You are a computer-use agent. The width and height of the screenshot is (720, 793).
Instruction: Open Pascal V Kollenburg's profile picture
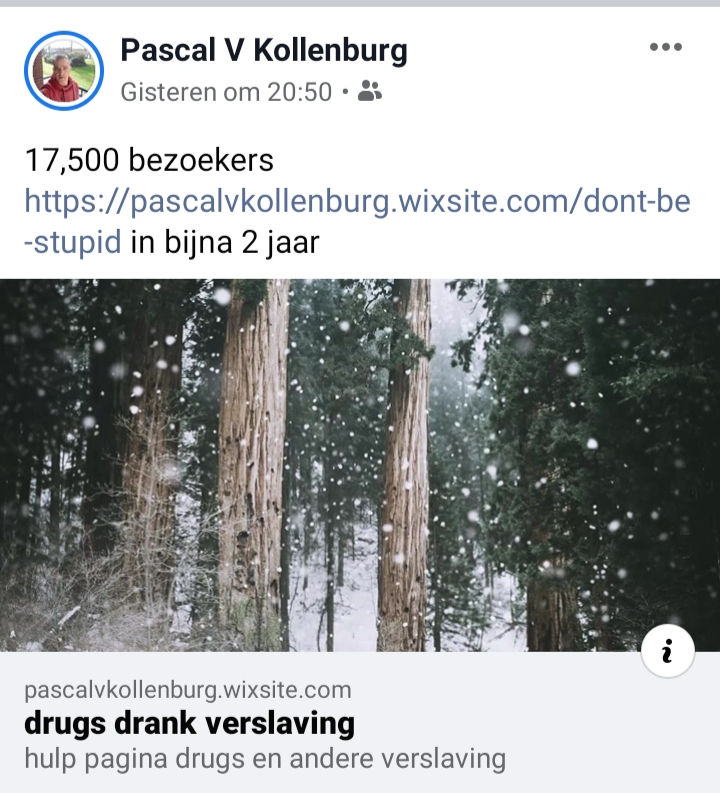coord(64,70)
